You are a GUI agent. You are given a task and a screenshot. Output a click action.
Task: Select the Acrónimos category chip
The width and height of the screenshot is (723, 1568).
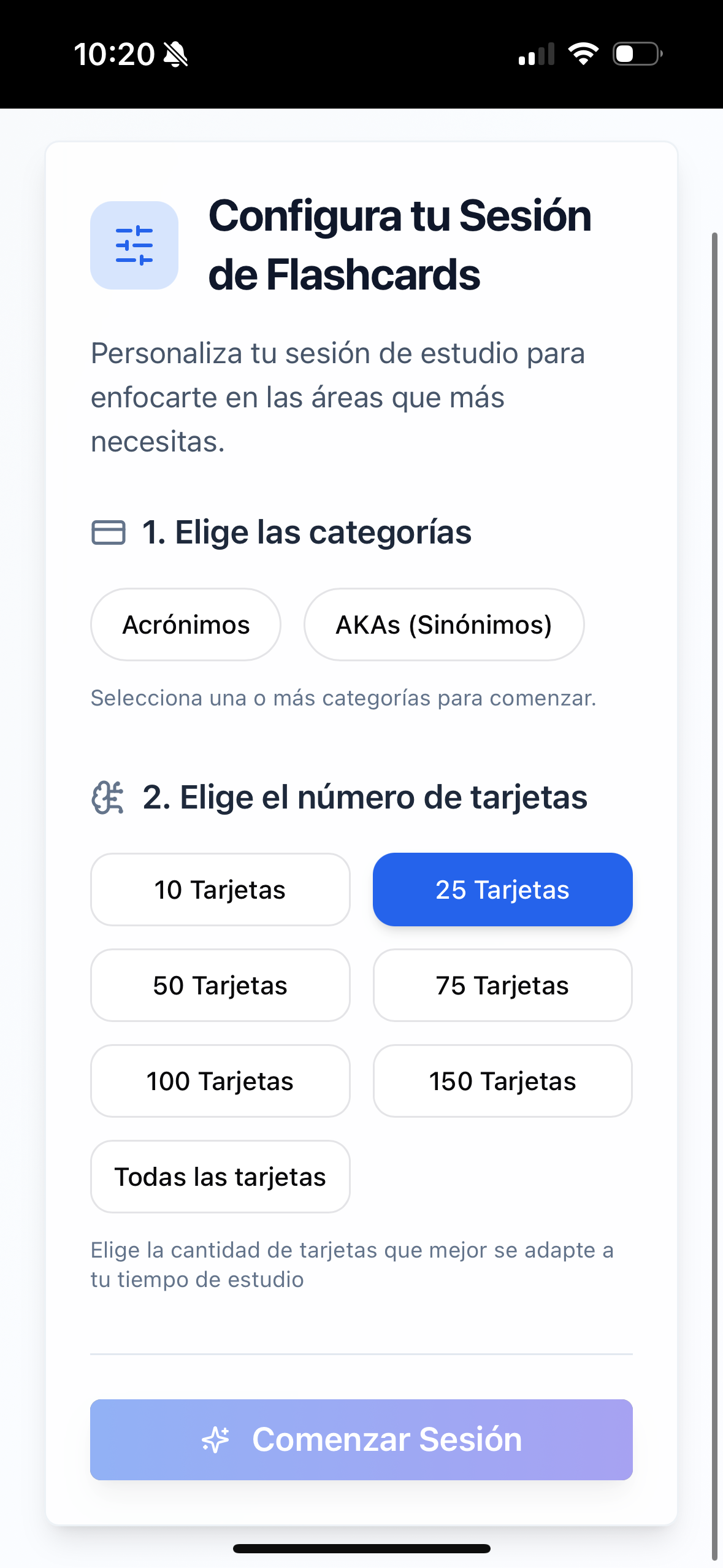[186, 625]
